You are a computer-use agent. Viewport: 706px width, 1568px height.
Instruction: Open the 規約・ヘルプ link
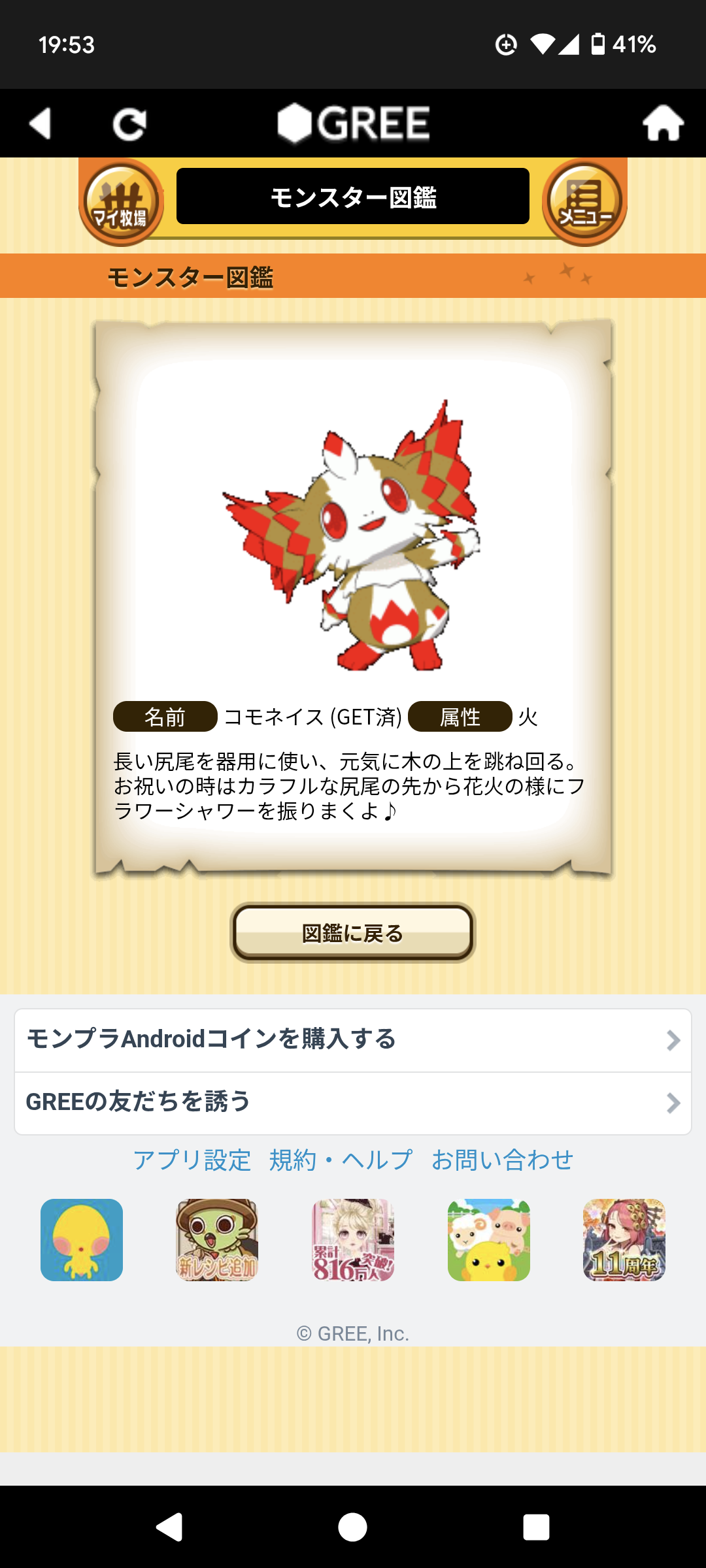pyautogui.click(x=341, y=1160)
